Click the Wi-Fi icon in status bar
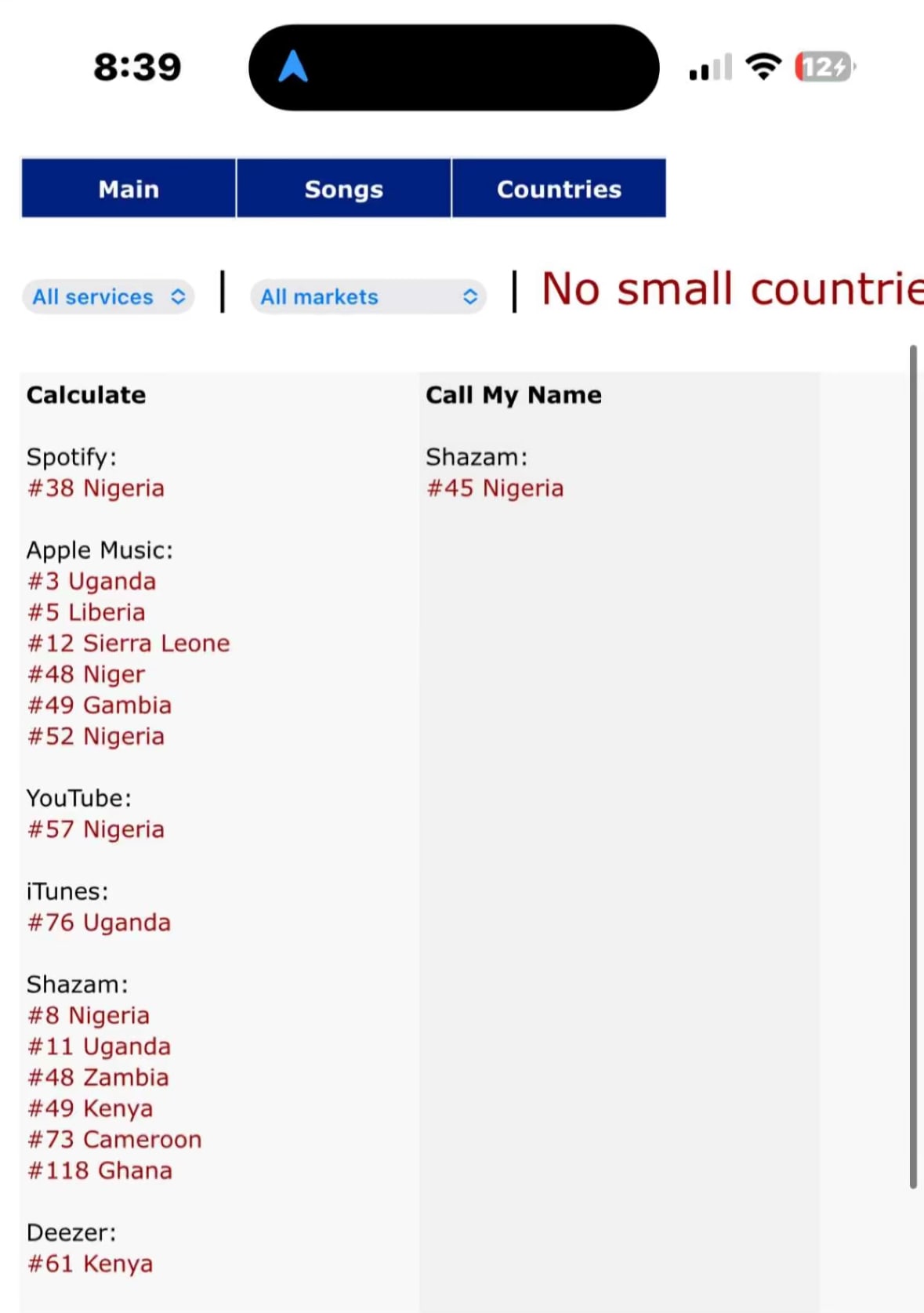 (x=761, y=67)
